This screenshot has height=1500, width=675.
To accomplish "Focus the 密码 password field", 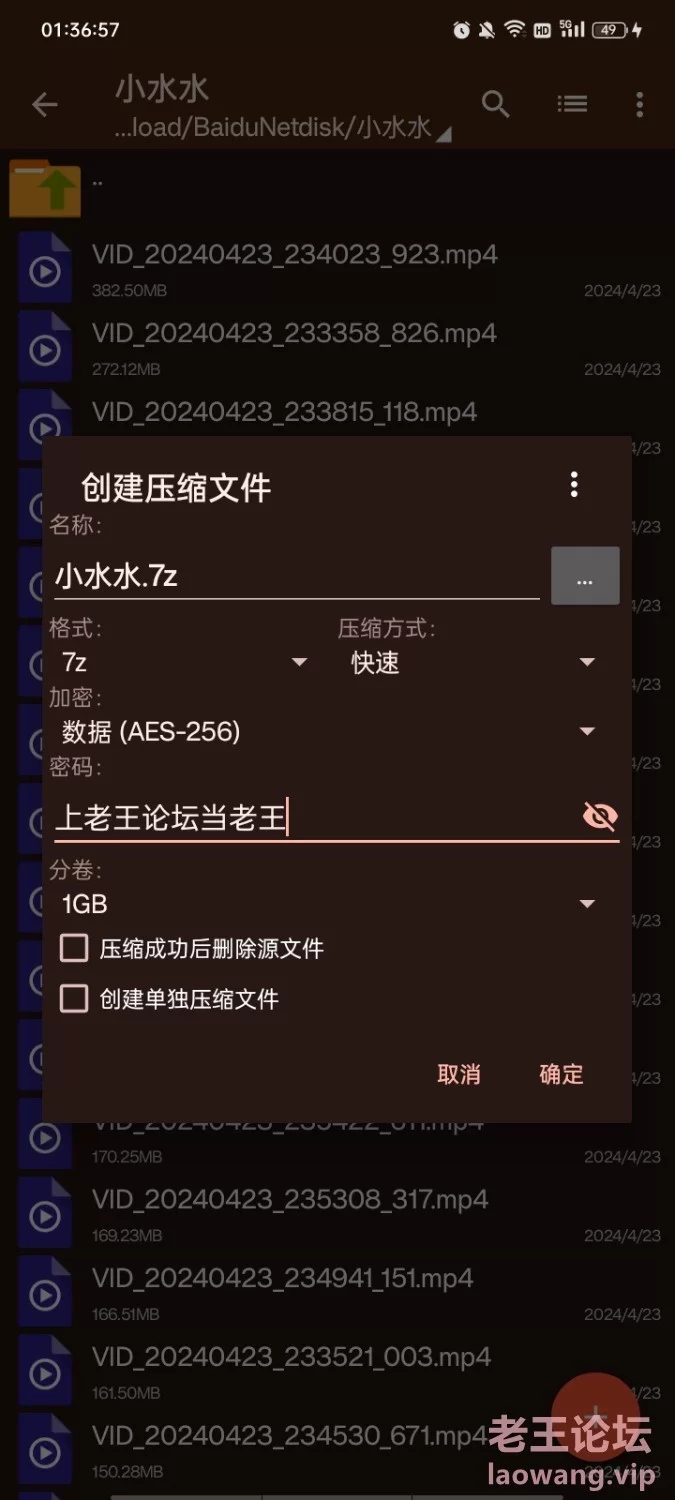I will coord(310,820).
